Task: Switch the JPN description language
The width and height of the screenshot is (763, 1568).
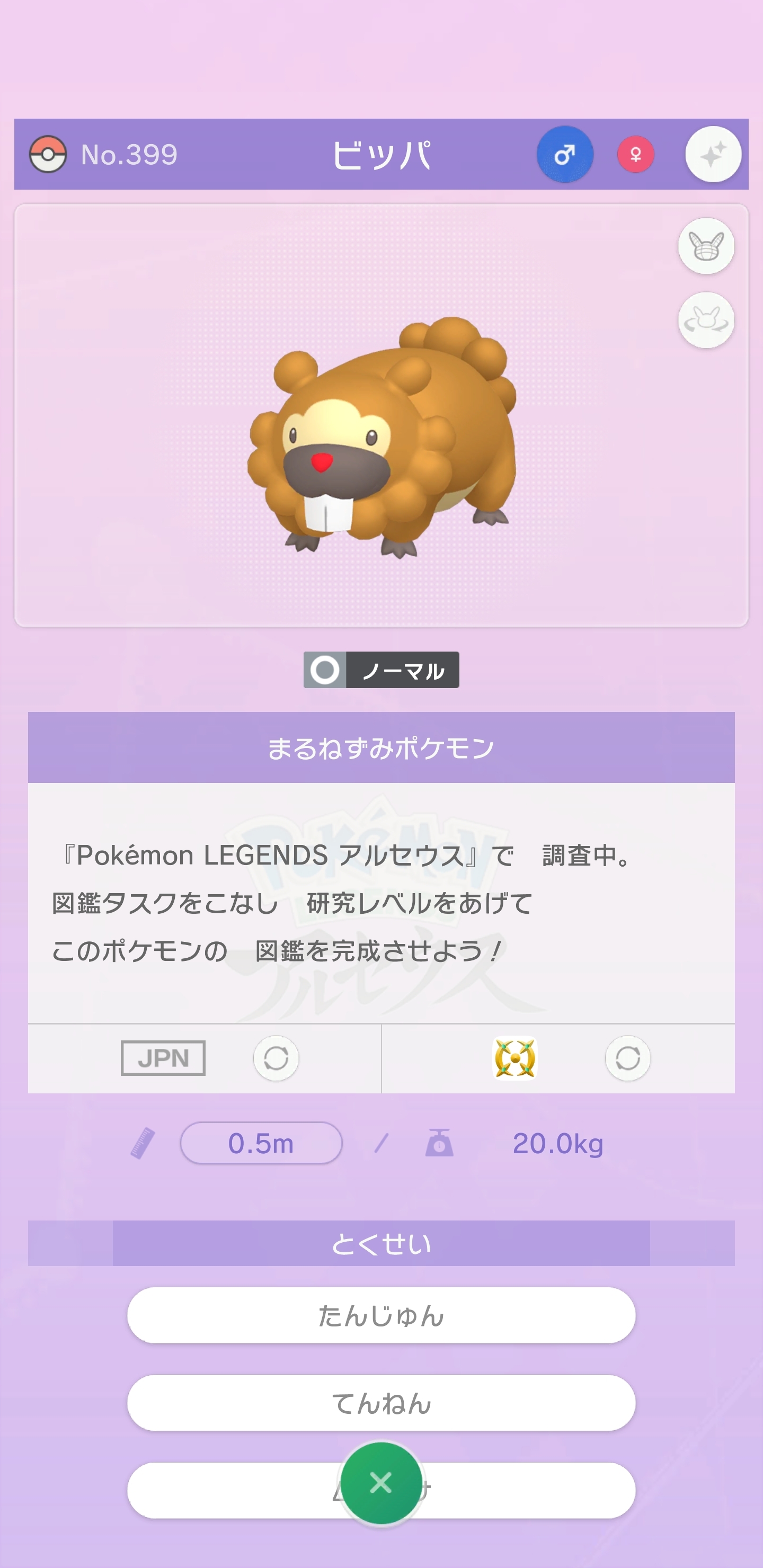Action: (276, 1058)
